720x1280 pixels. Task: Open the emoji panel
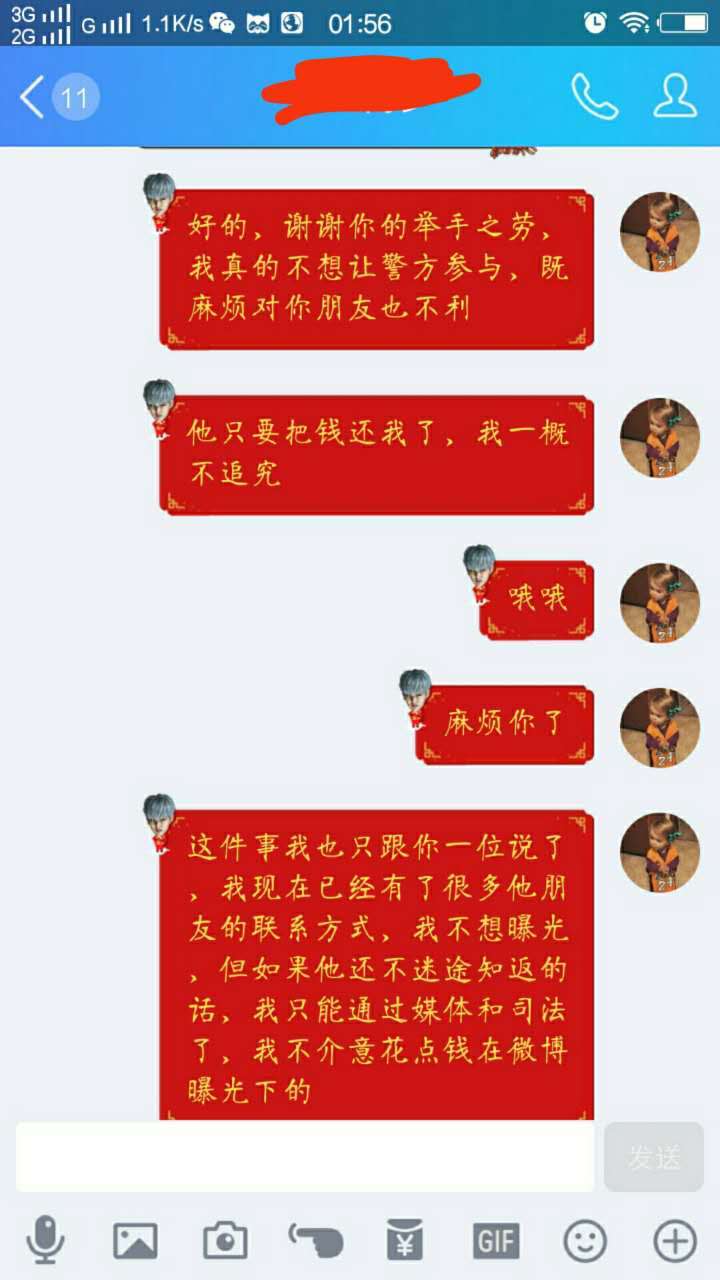click(585, 1241)
